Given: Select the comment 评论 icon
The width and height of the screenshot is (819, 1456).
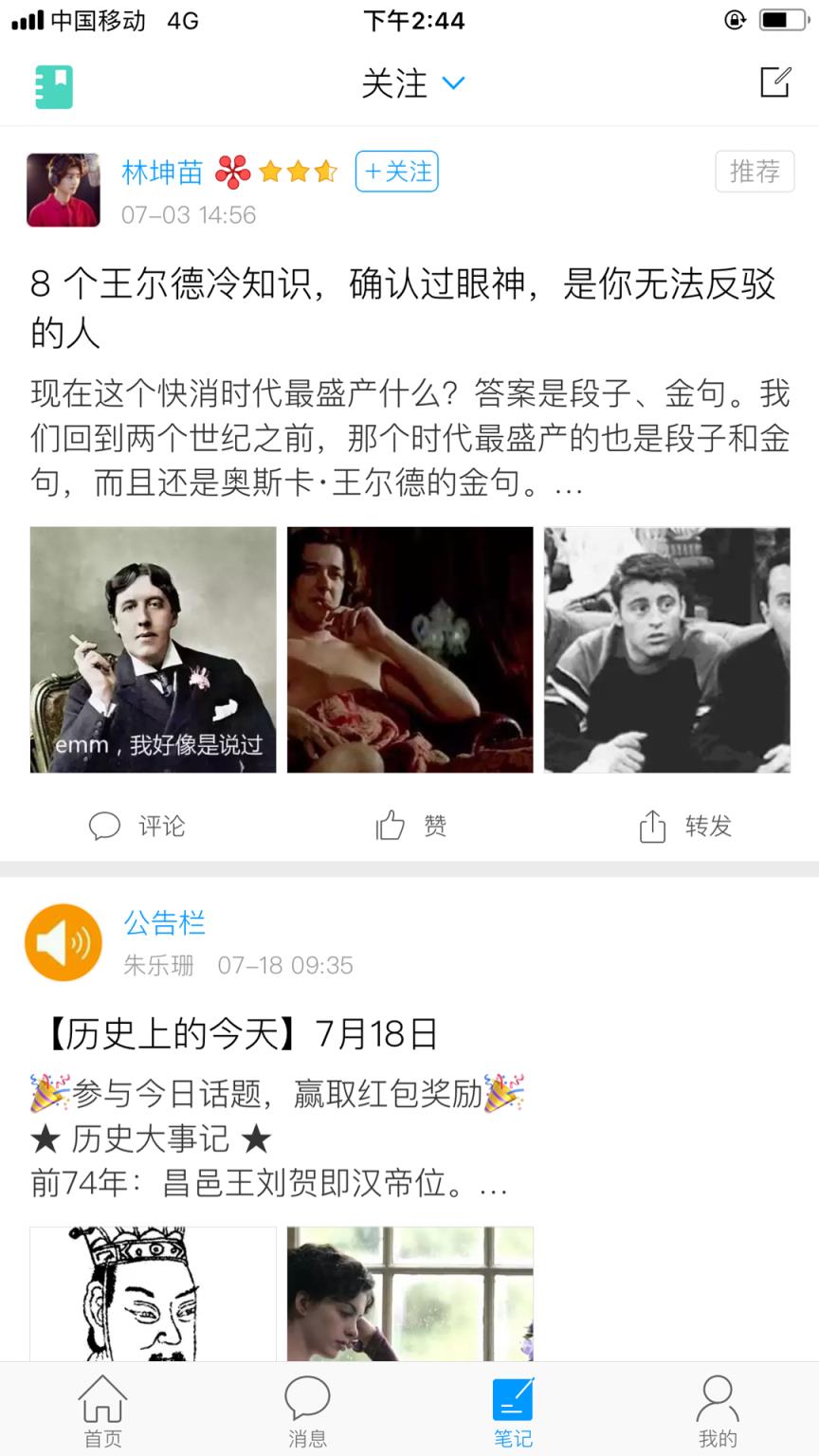Looking at the screenshot, I should 104,826.
